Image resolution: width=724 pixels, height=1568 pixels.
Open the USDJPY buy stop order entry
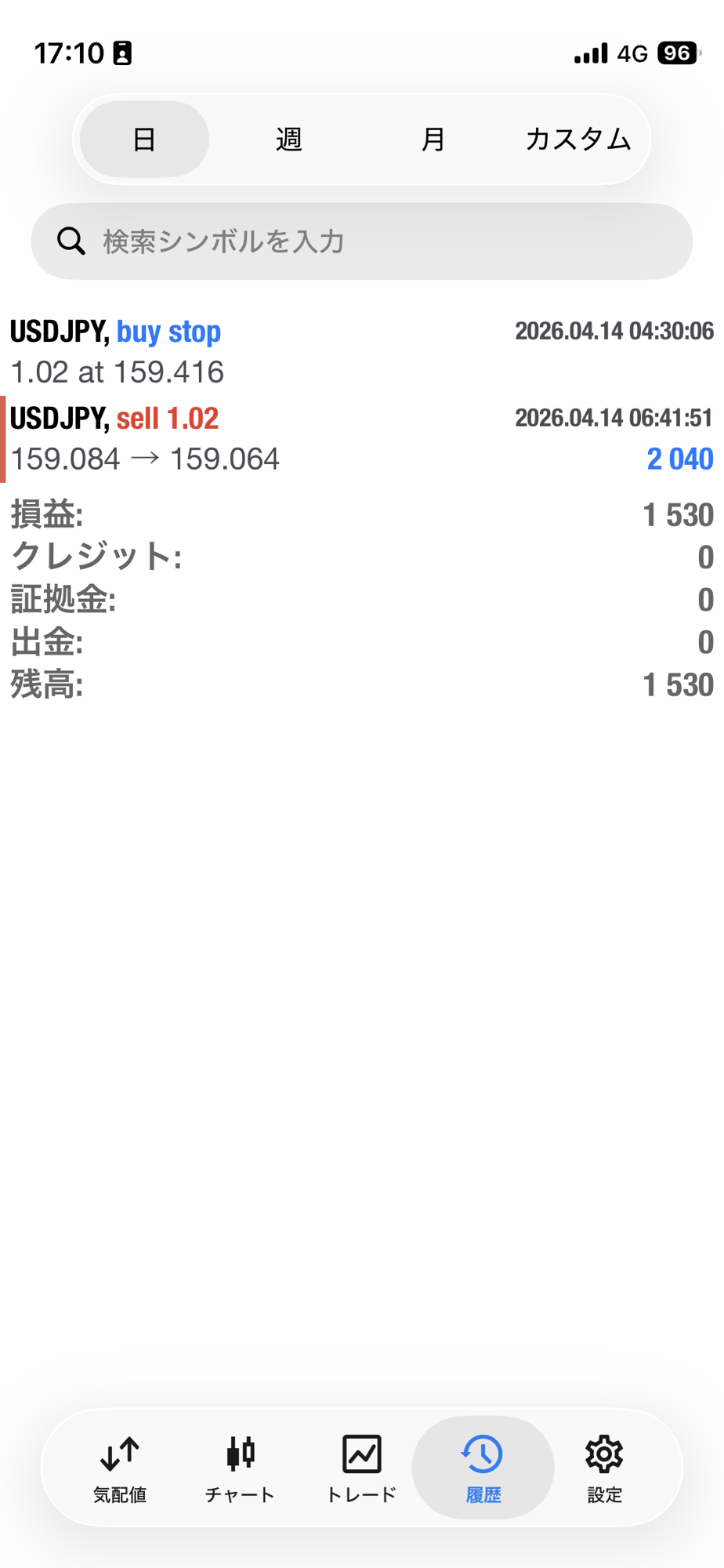360,351
